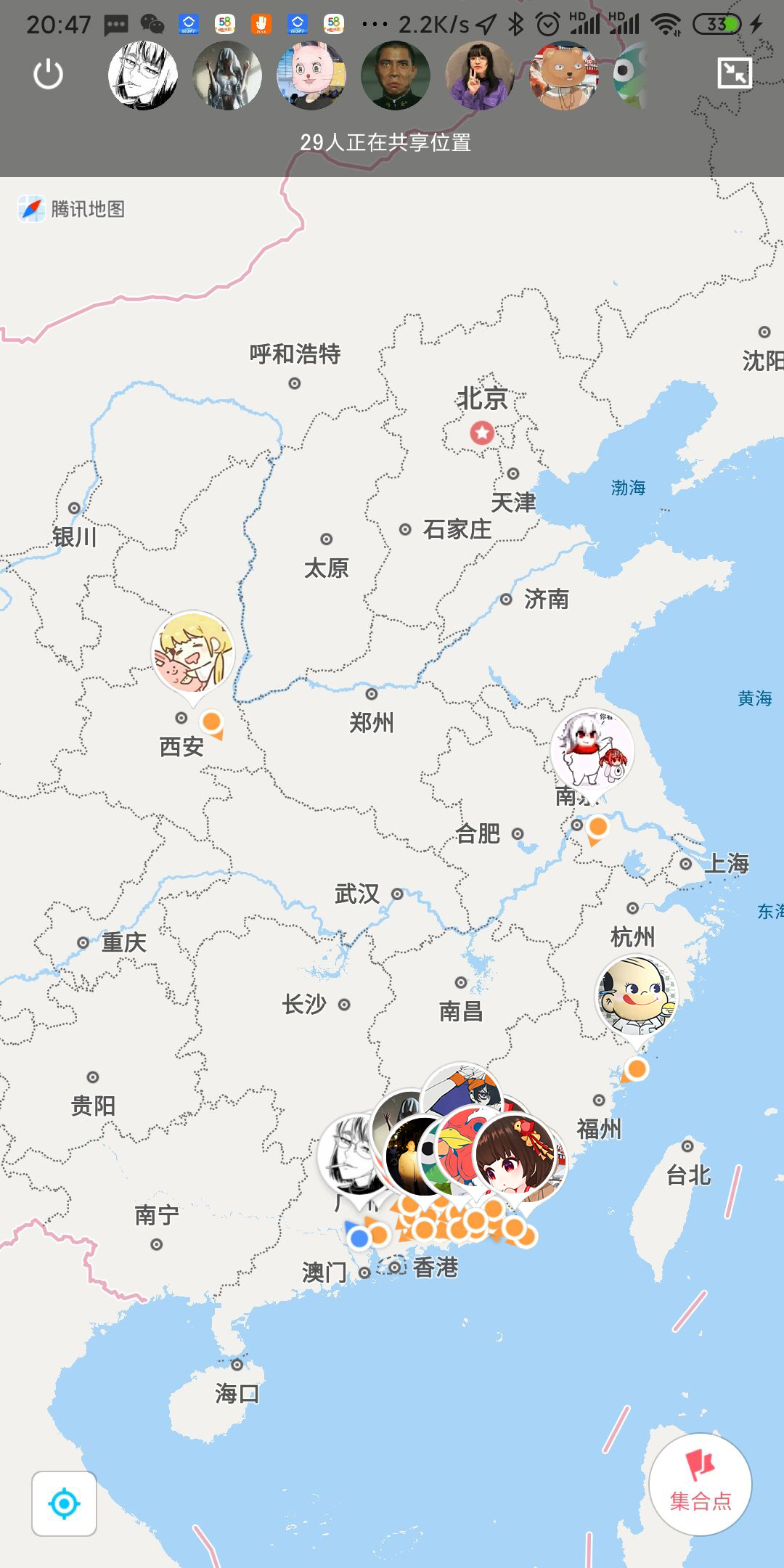Tap the power icon to stop sharing location
The width and height of the screenshot is (784, 1568).
click(x=49, y=75)
